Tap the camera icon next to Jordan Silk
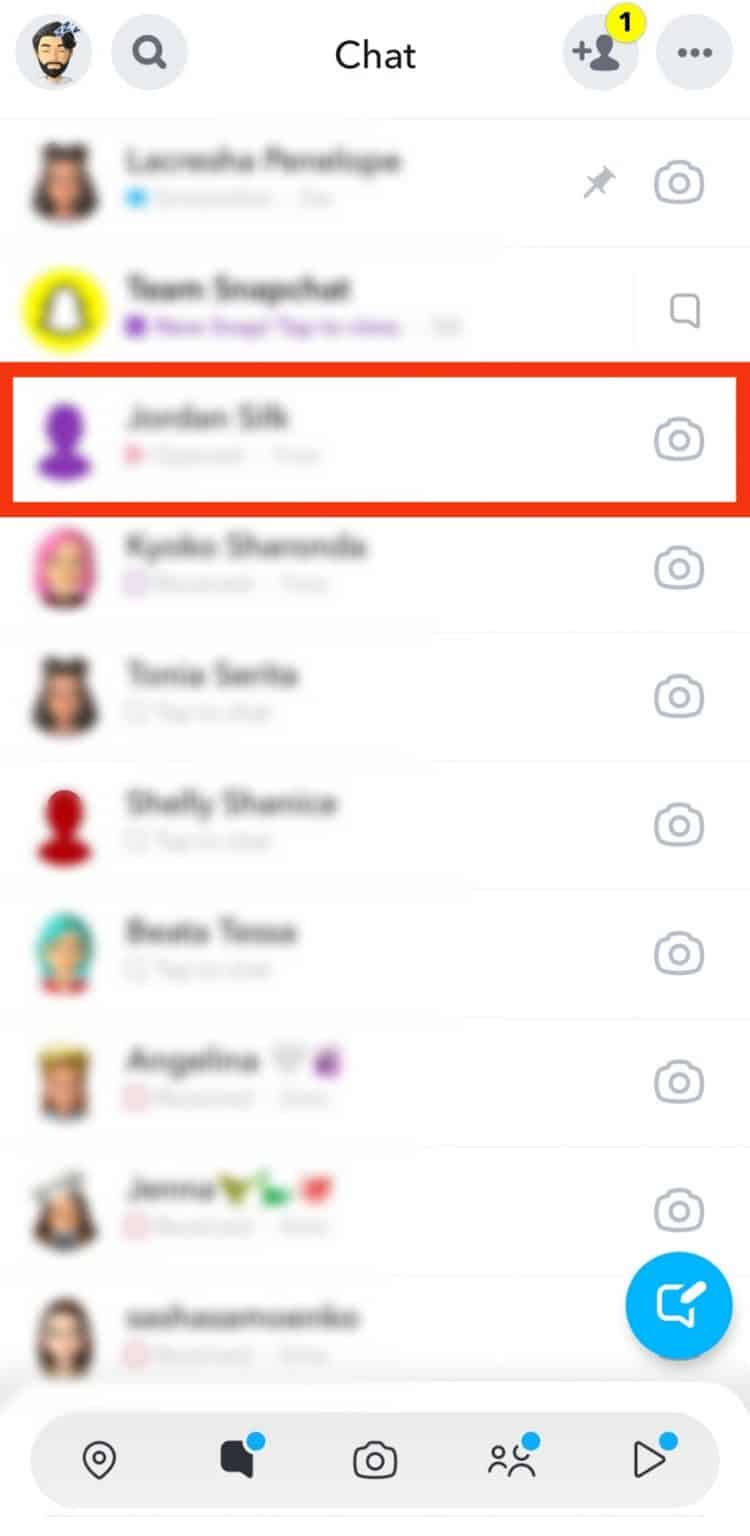Viewport: 750px width, 1536px height. coord(679,439)
